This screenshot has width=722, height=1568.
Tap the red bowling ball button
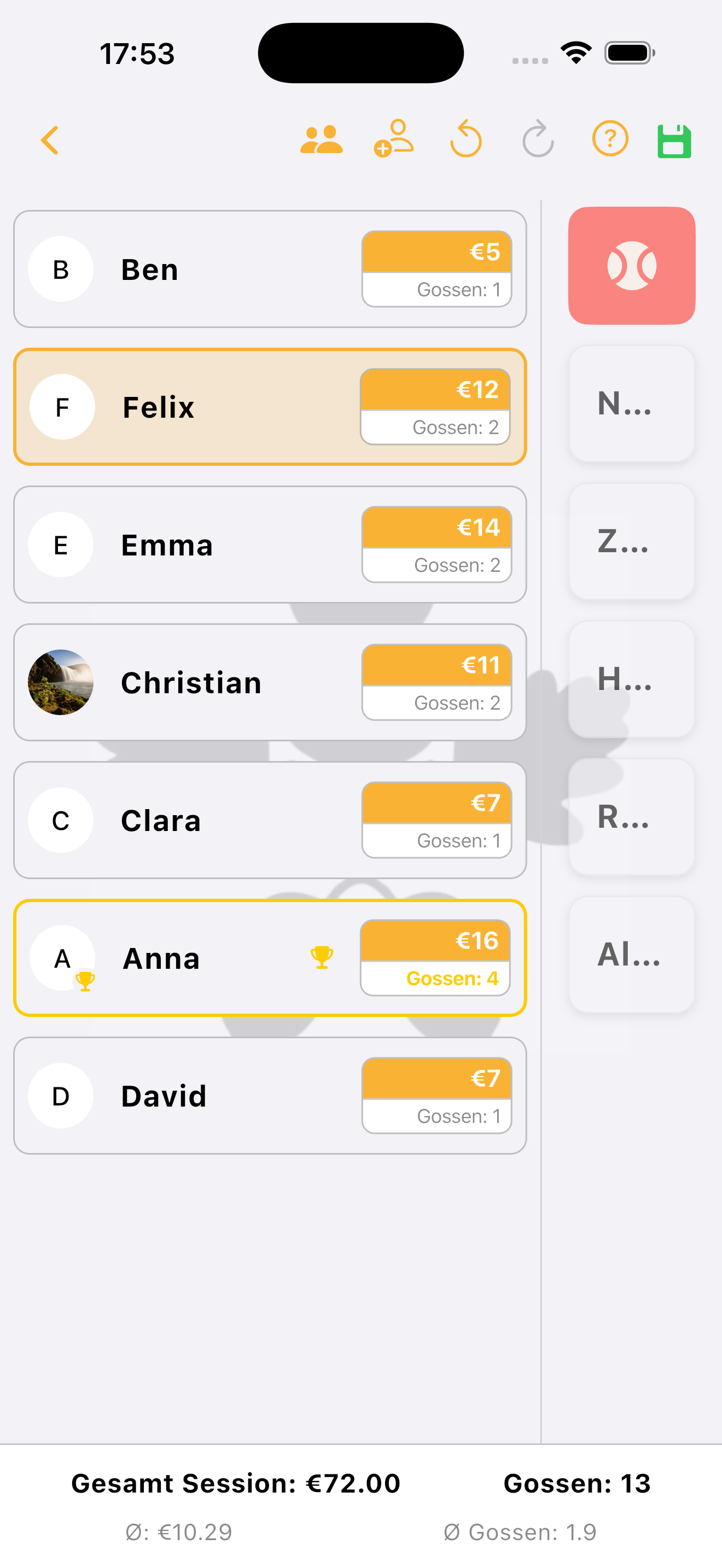(632, 265)
